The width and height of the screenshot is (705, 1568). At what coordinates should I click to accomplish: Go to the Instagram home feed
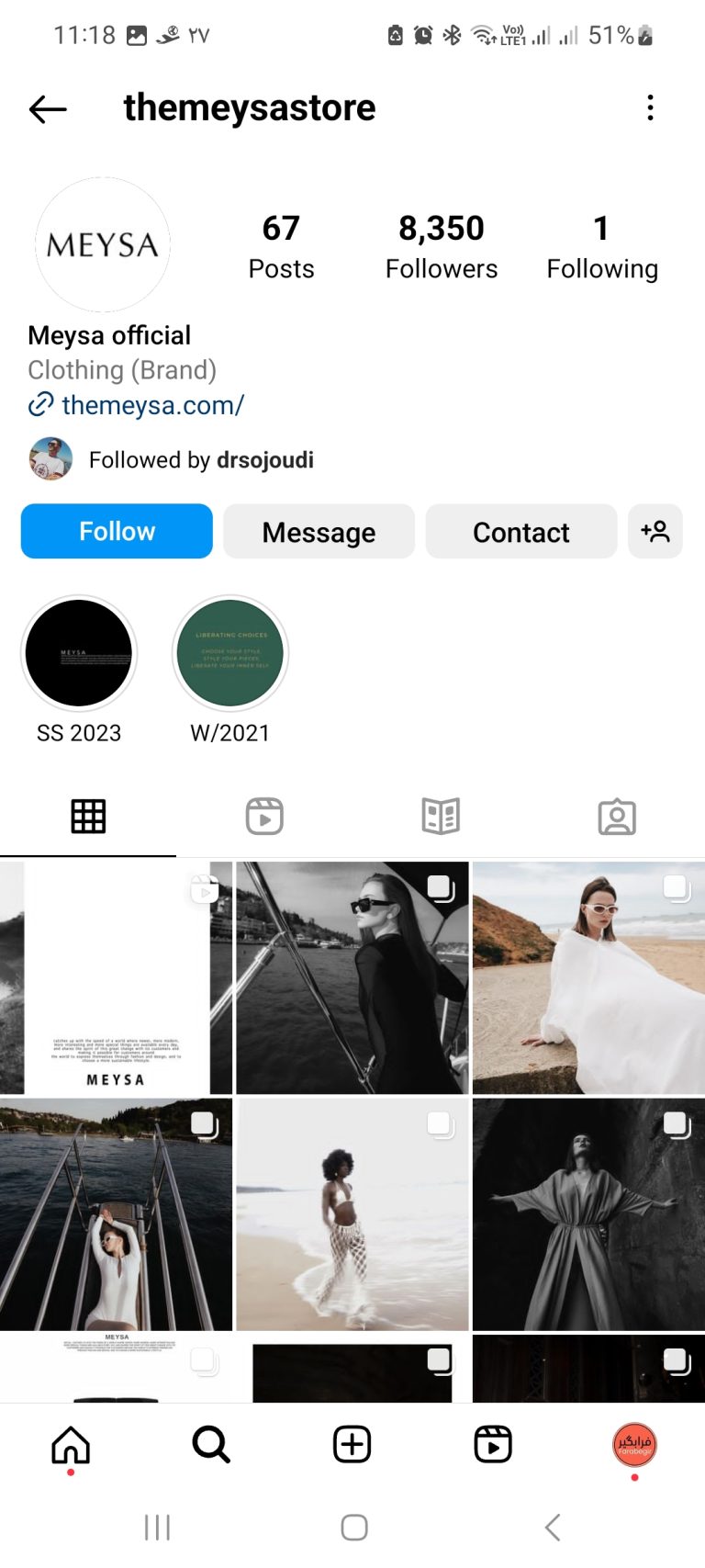71,1445
